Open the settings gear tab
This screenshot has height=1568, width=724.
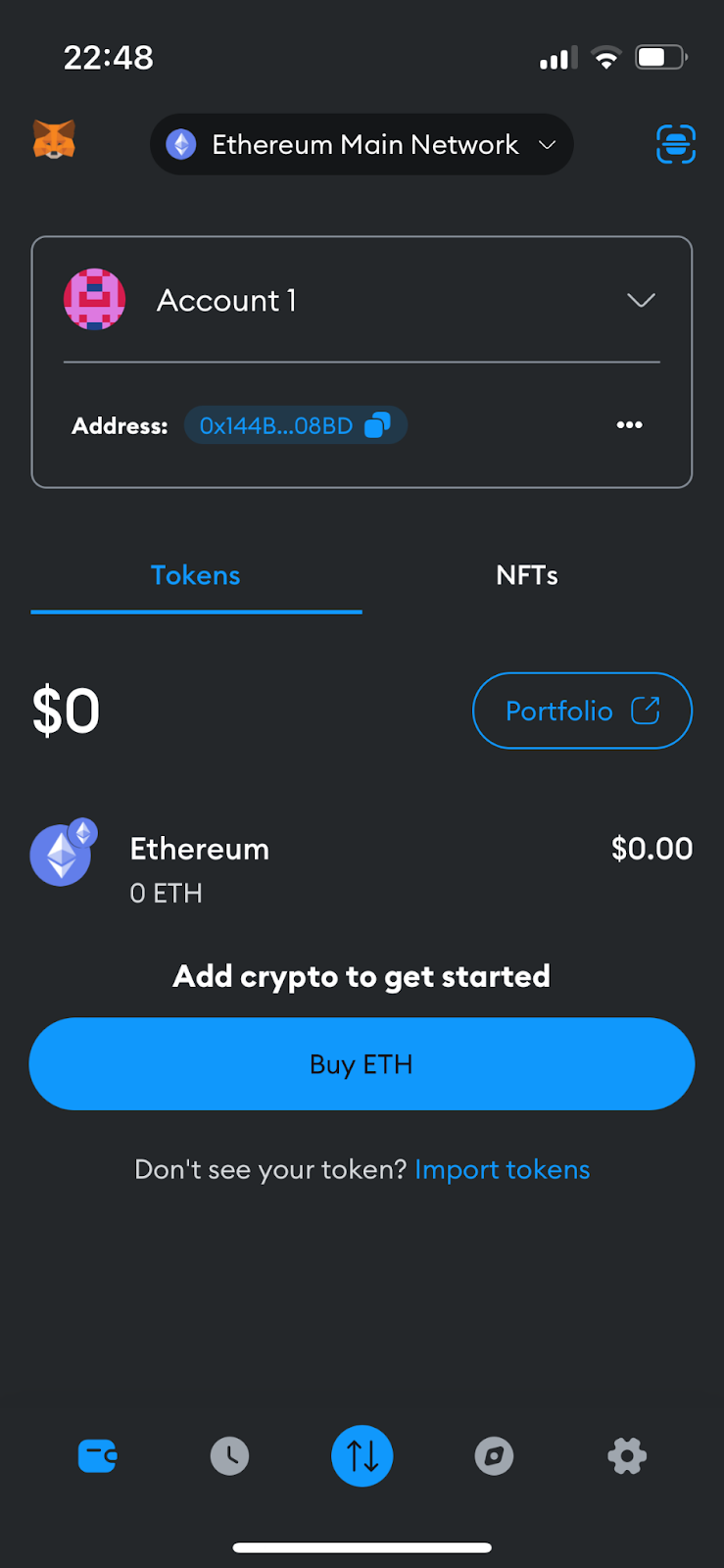[627, 1456]
